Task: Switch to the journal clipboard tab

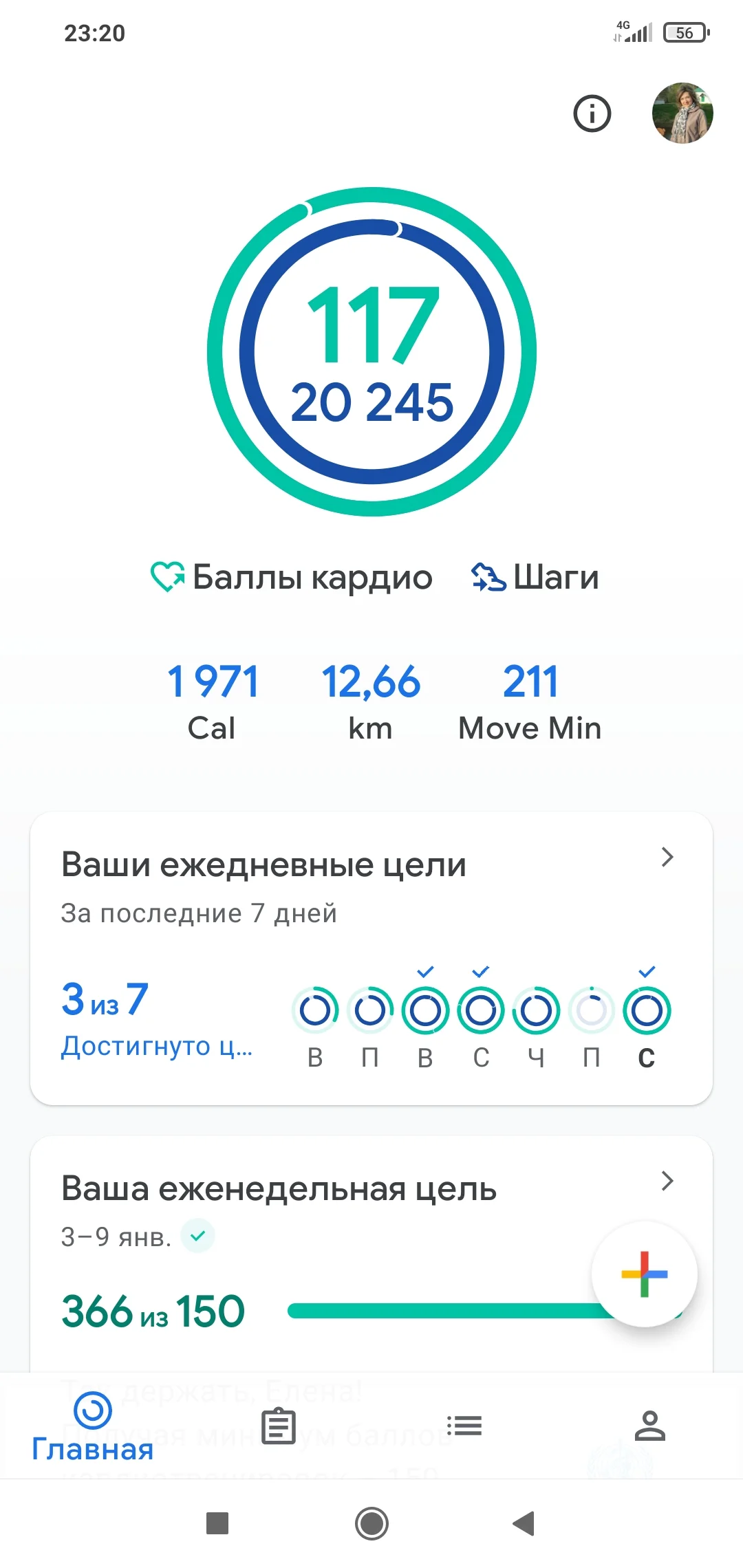Action: [279, 1426]
